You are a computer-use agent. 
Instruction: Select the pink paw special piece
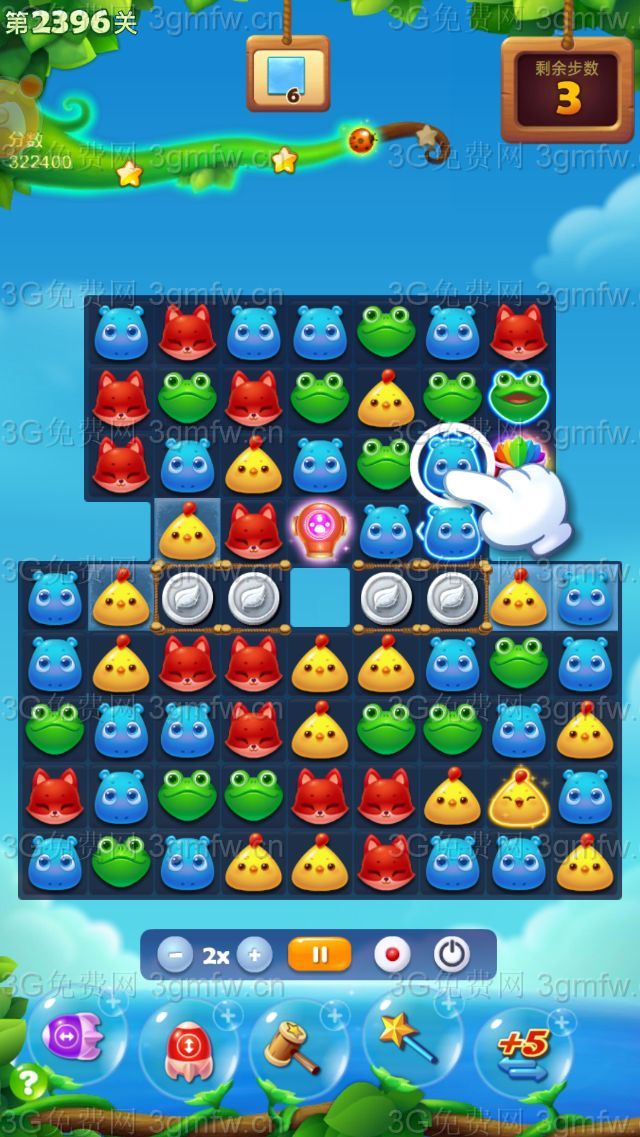(x=320, y=526)
